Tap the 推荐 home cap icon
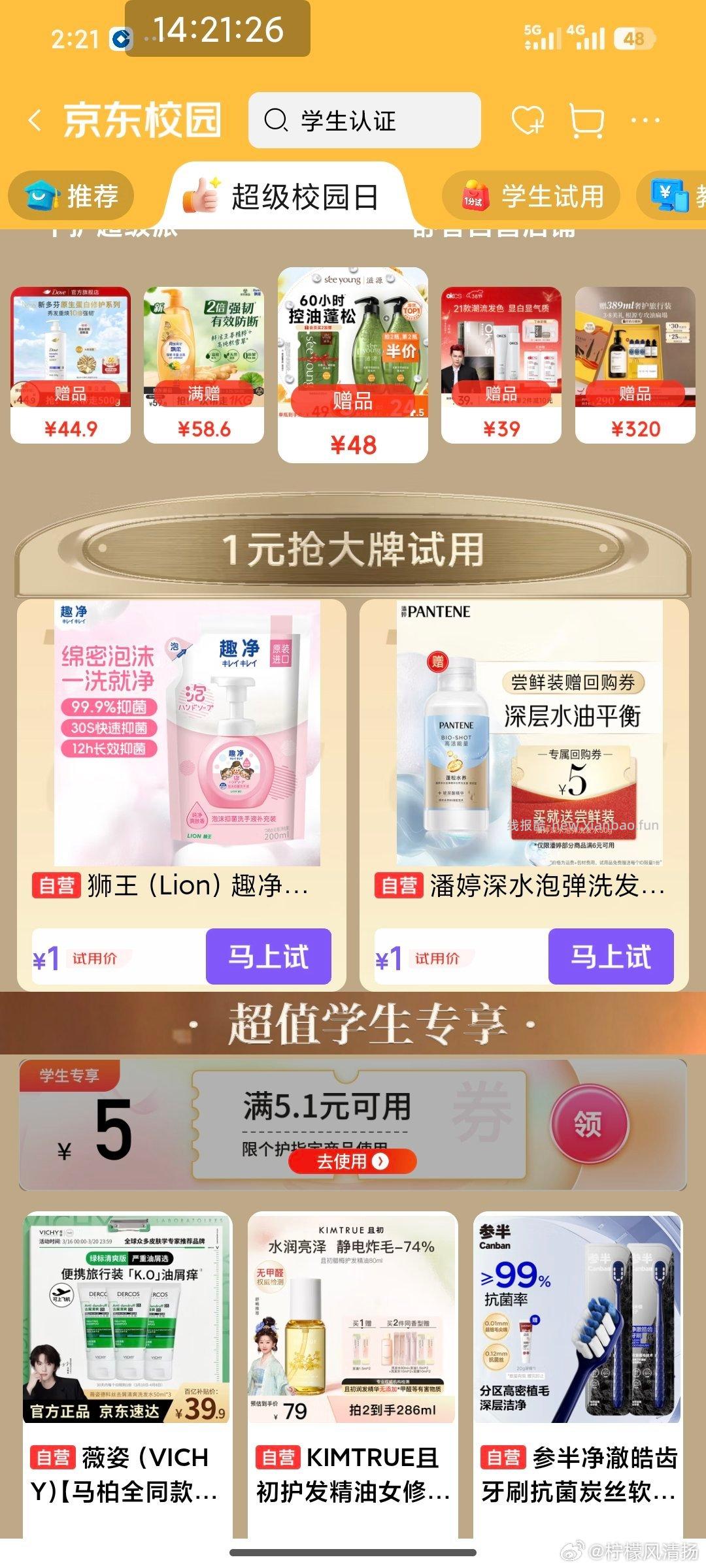 (x=41, y=196)
